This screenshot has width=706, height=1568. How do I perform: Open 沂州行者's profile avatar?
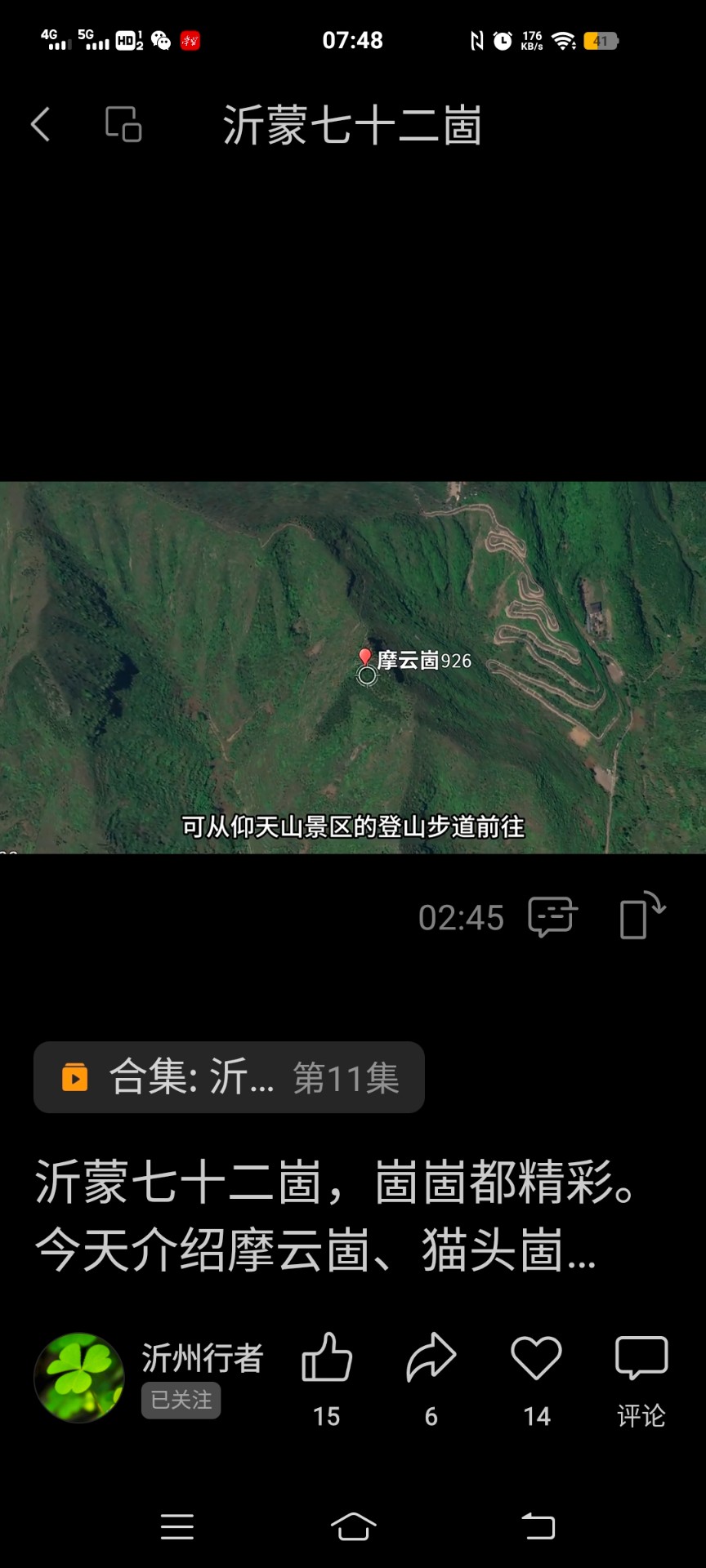(x=79, y=1378)
